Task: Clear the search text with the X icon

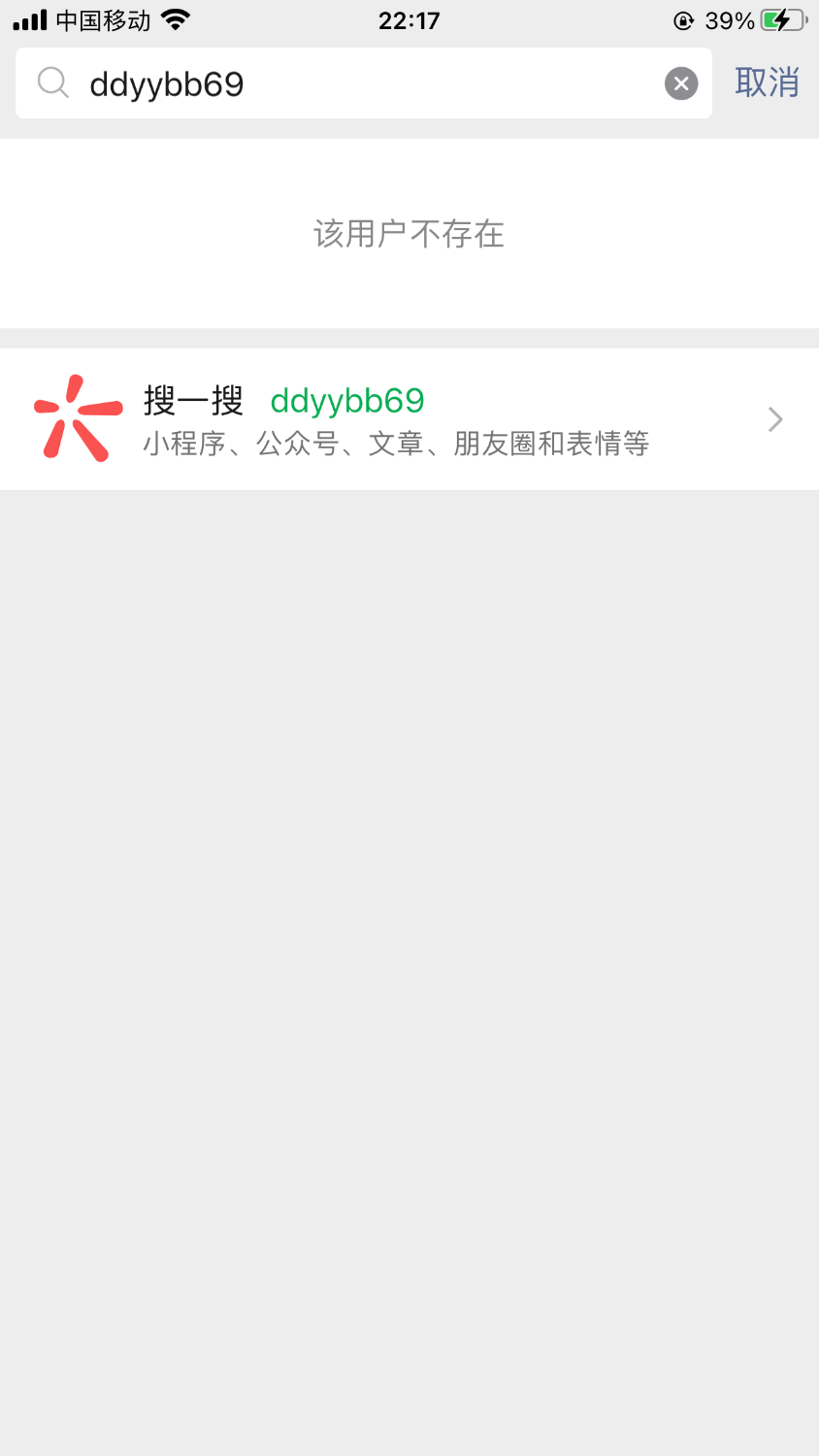Action: (x=681, y=84)
